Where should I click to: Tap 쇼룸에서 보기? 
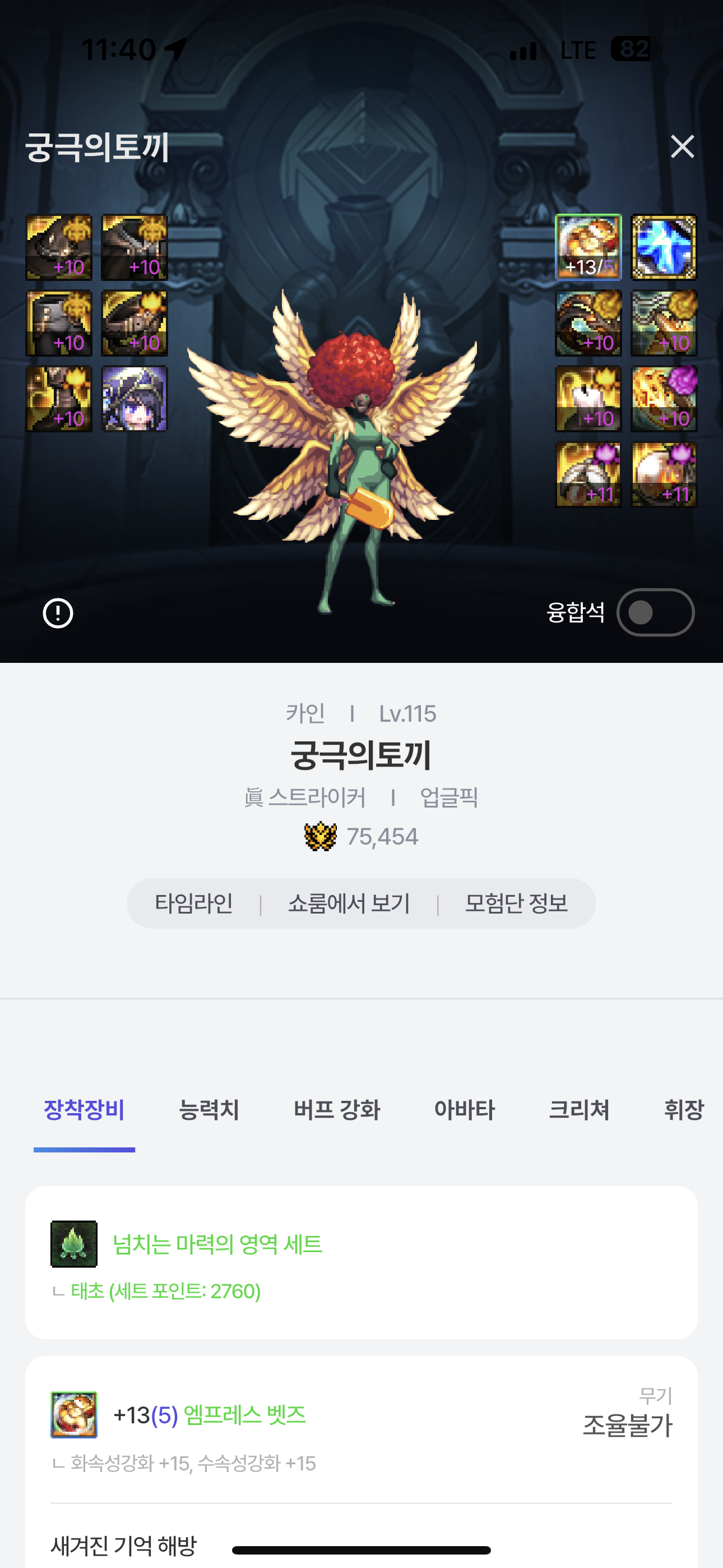pos(349,903)
